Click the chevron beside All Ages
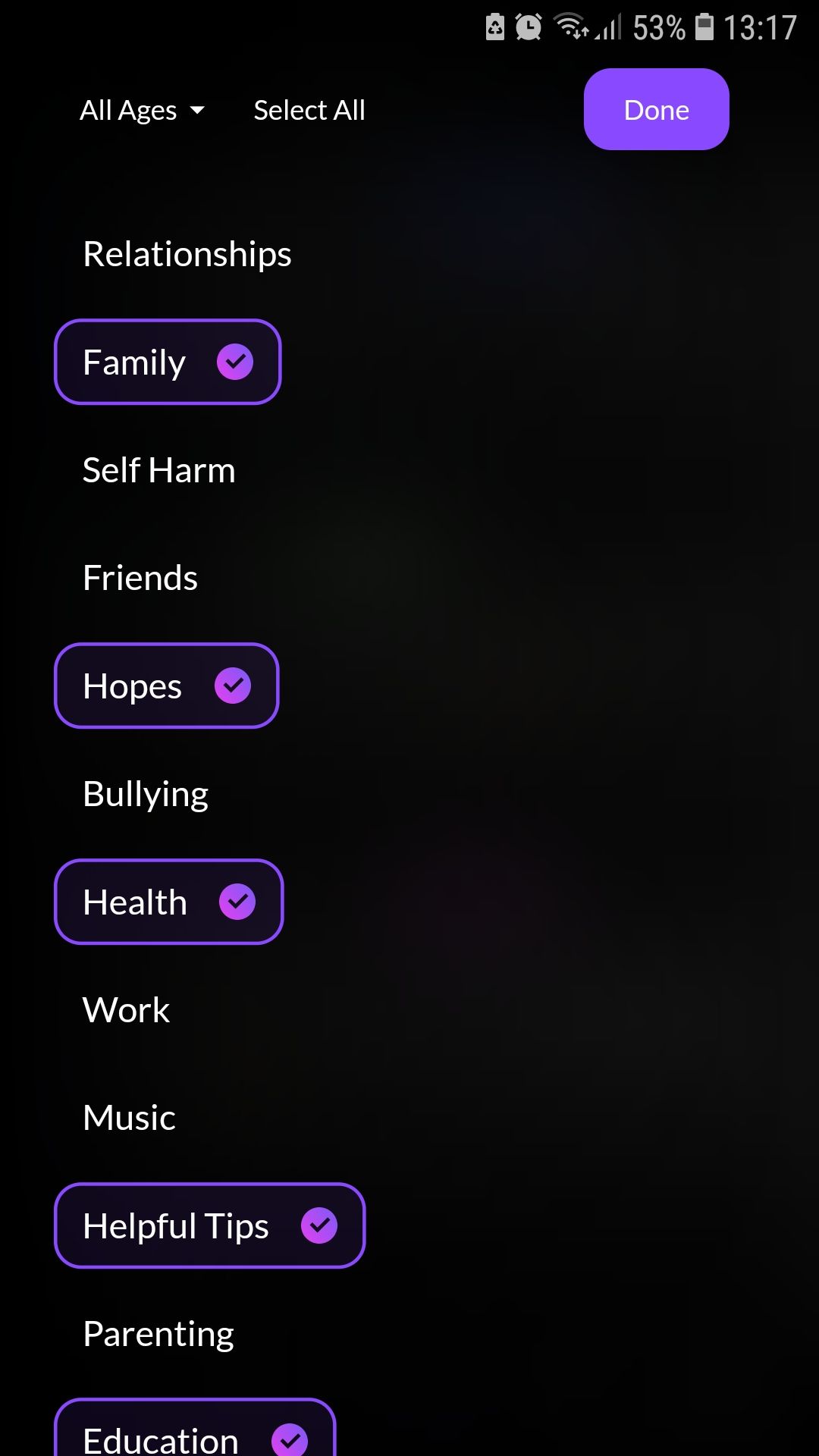The height and width of the screenshot is (1456, 819). (x=198, y=110)
